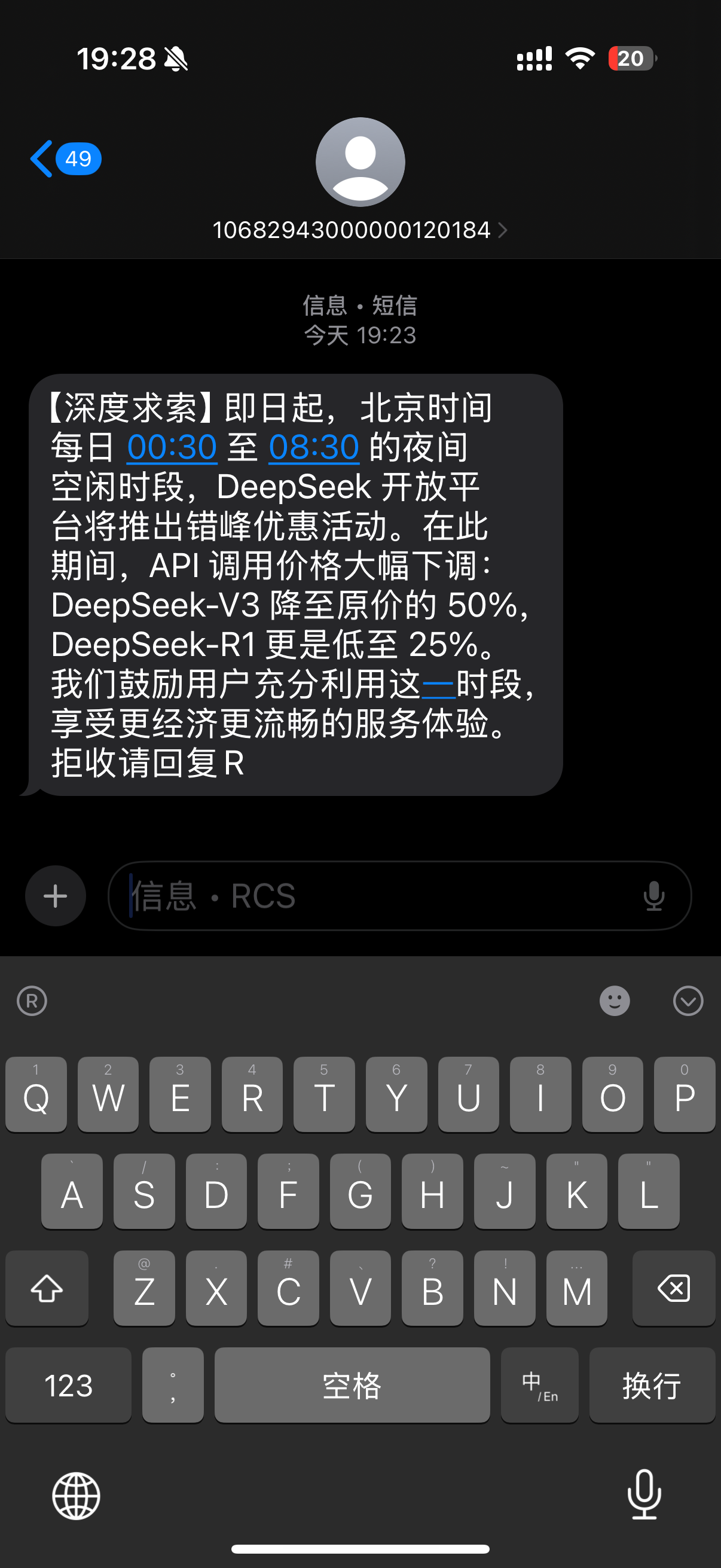
Task: Switch keyboards with the globe icon
Action: pos(76,1496)
